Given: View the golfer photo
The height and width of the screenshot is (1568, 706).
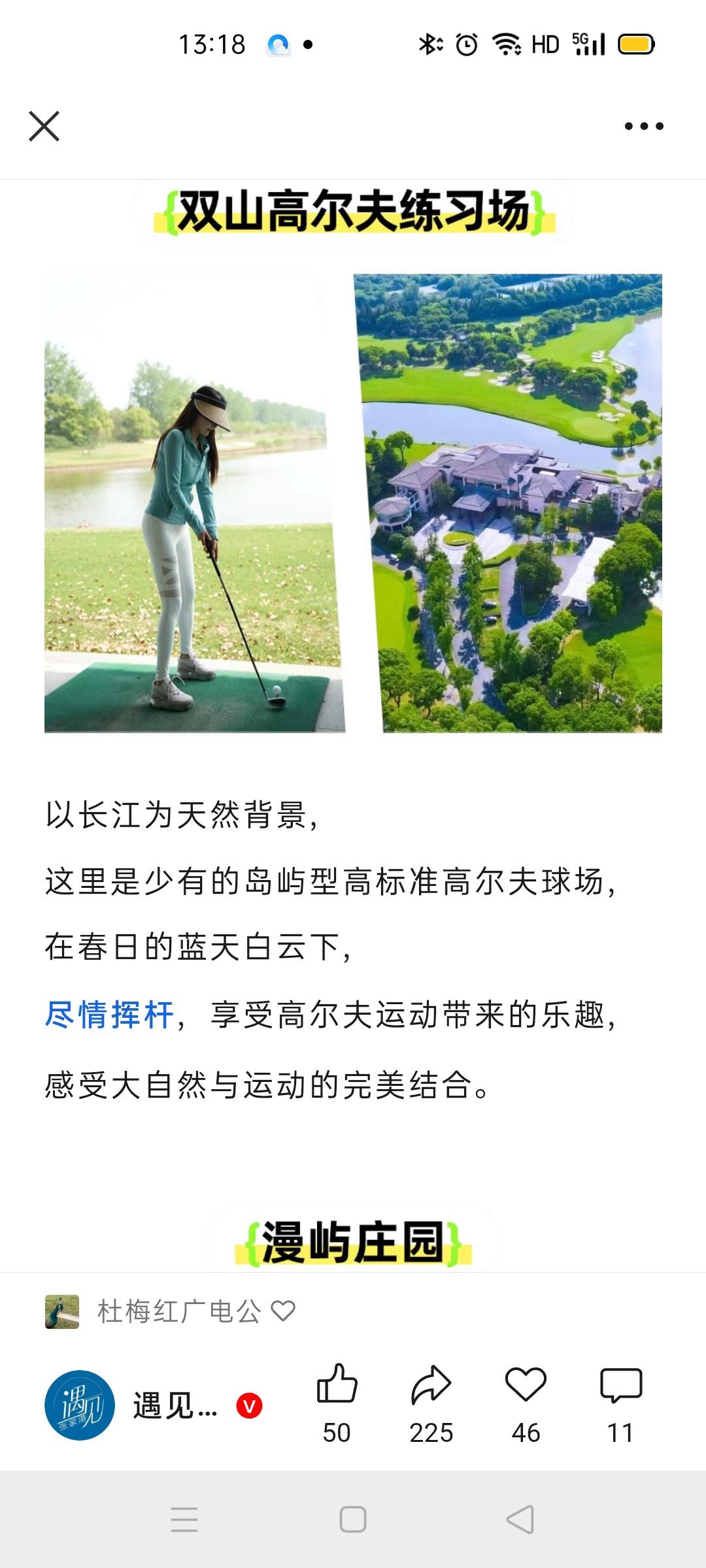Looking at the screenshot, I should tap(195, 502).
